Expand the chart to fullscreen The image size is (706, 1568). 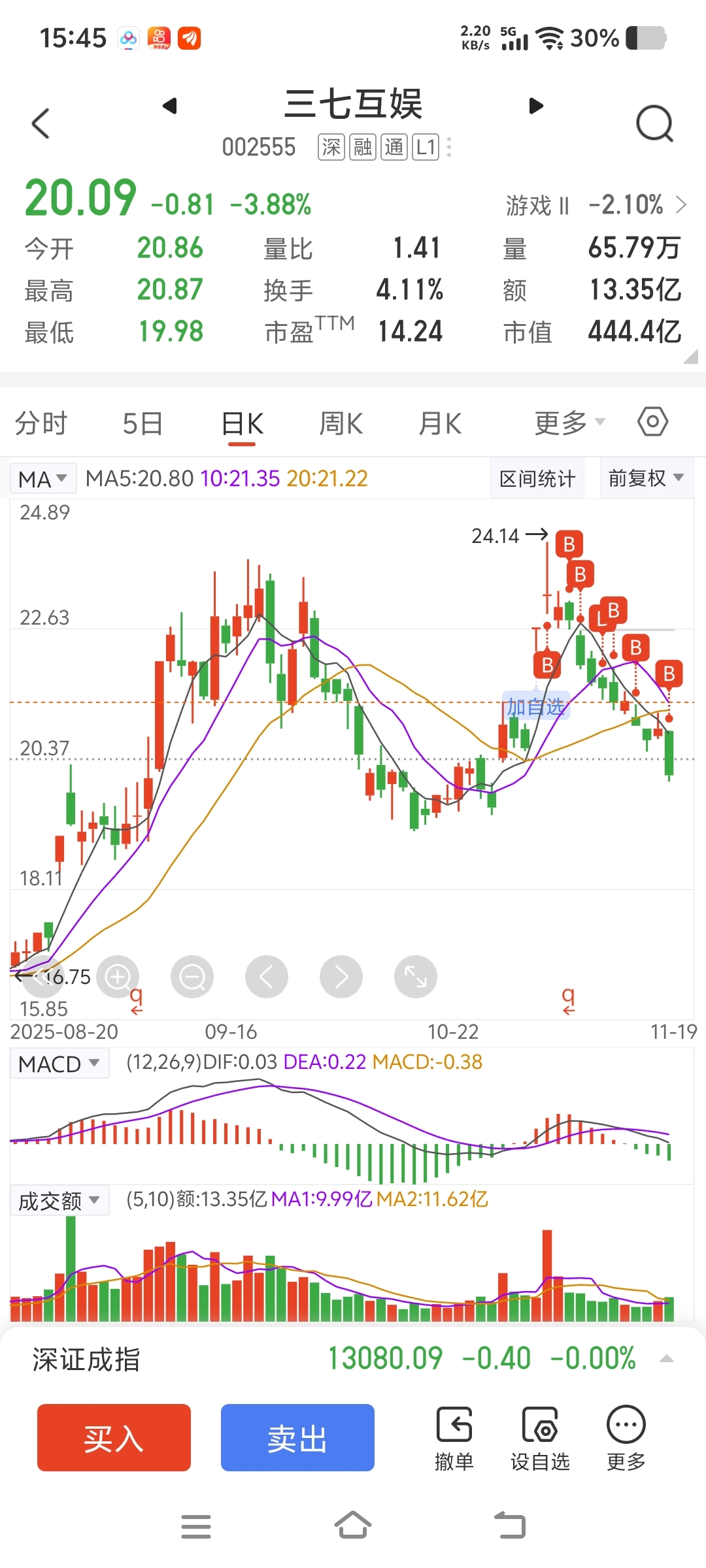pos(416,977)
